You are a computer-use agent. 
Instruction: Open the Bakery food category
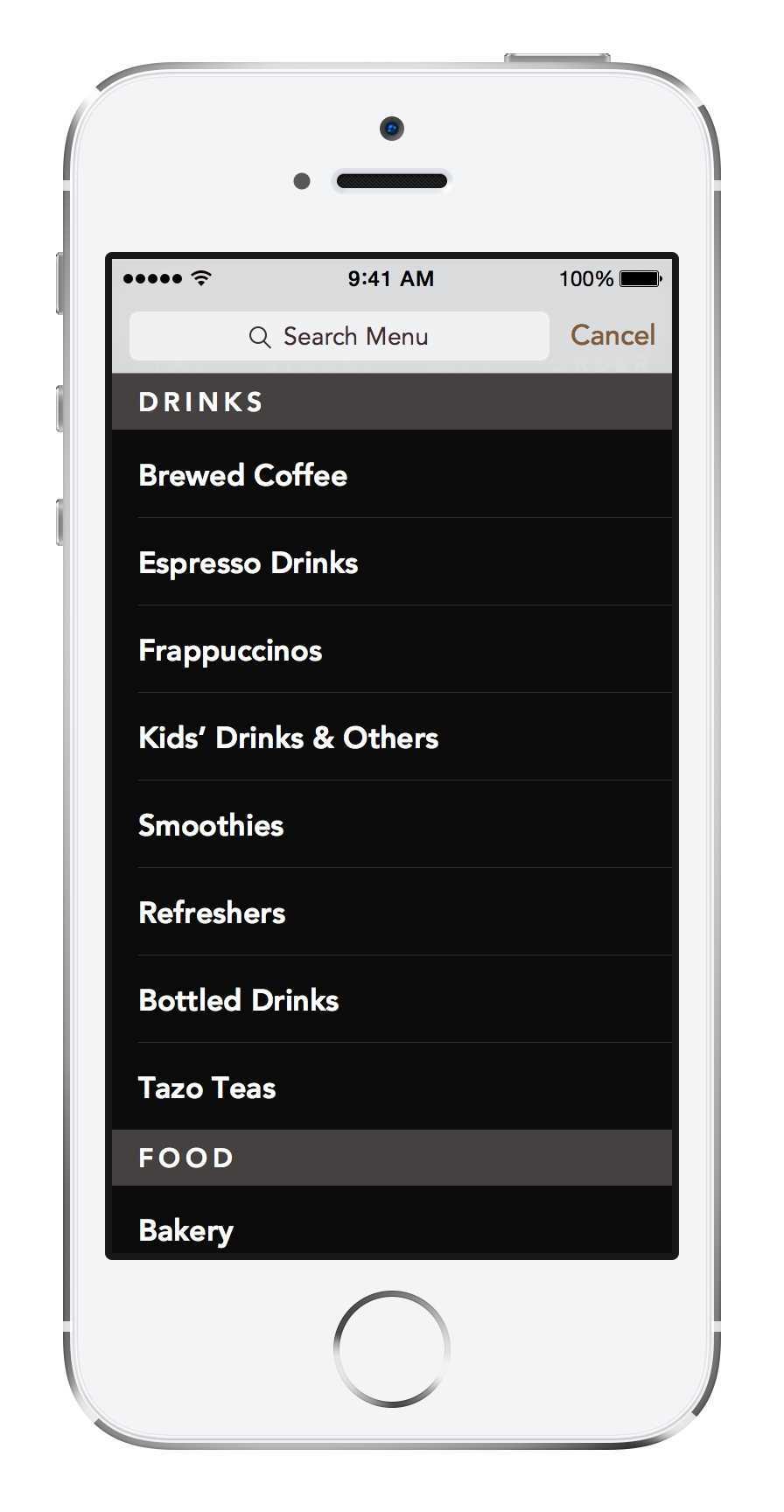(391, 1227)
